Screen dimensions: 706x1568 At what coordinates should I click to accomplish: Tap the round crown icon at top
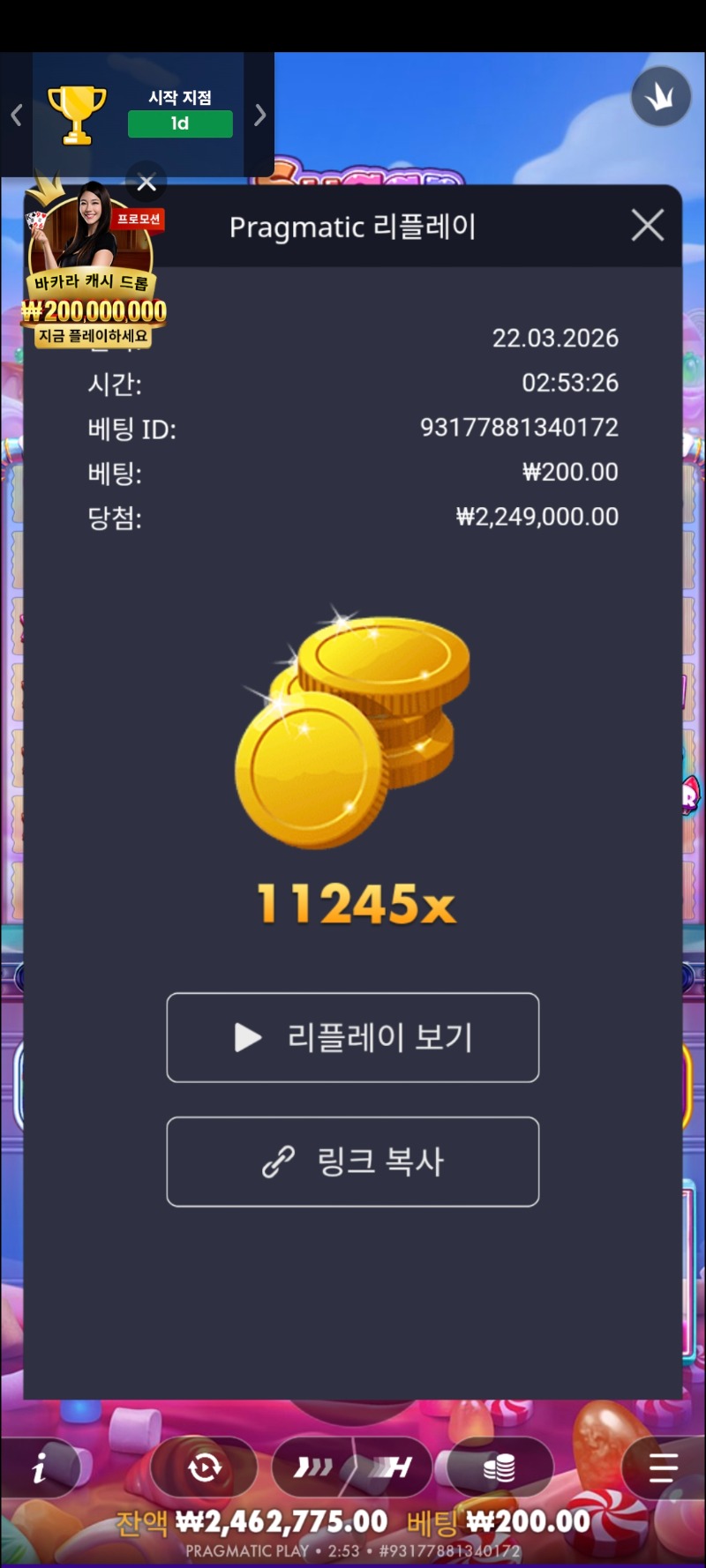(x=660, y=97)
